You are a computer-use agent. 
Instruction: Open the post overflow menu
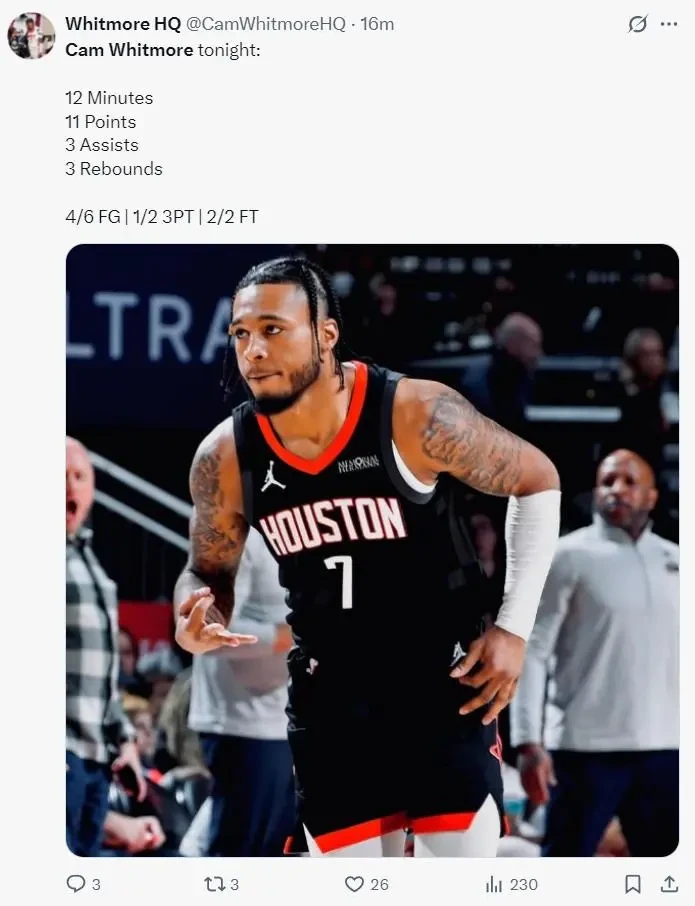coord(669,24)
